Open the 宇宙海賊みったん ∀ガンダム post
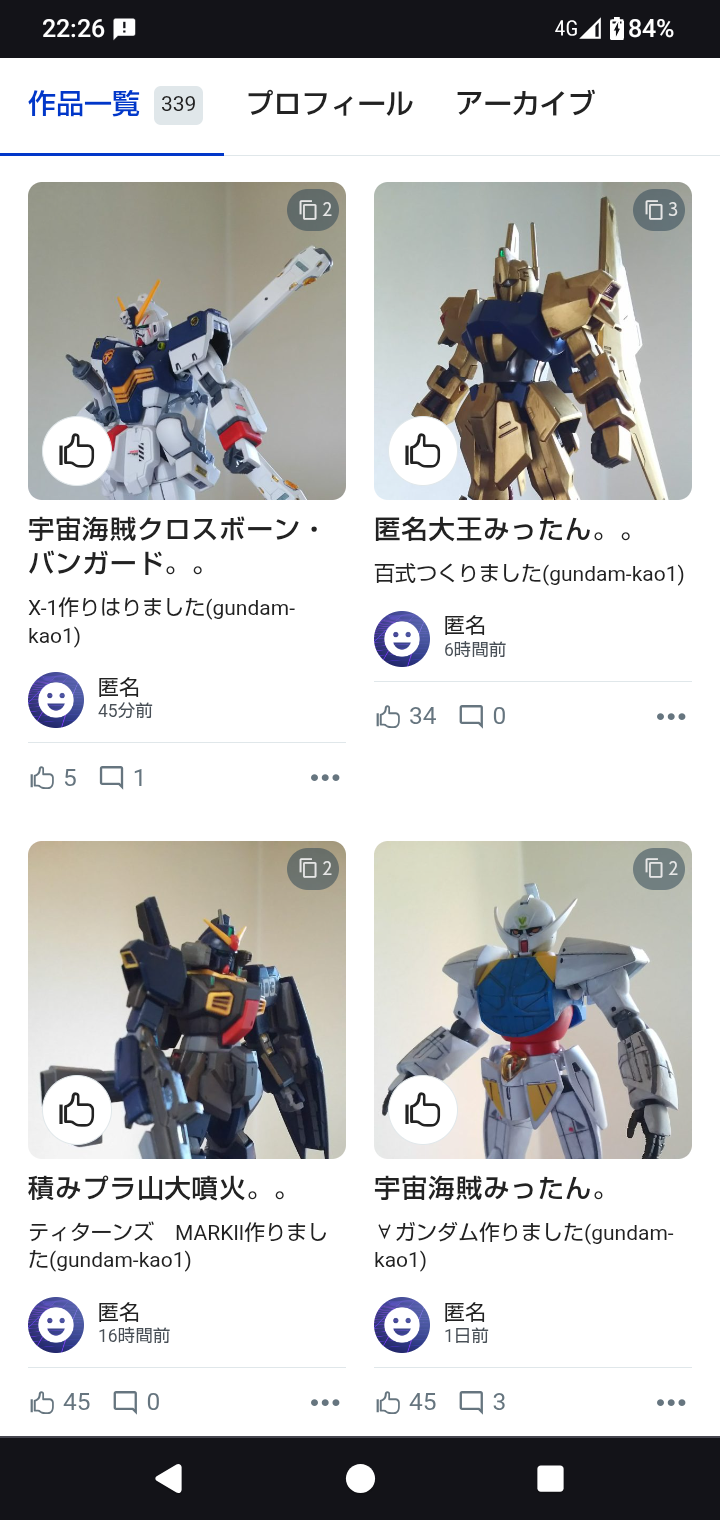 [x=533, y=1000]
